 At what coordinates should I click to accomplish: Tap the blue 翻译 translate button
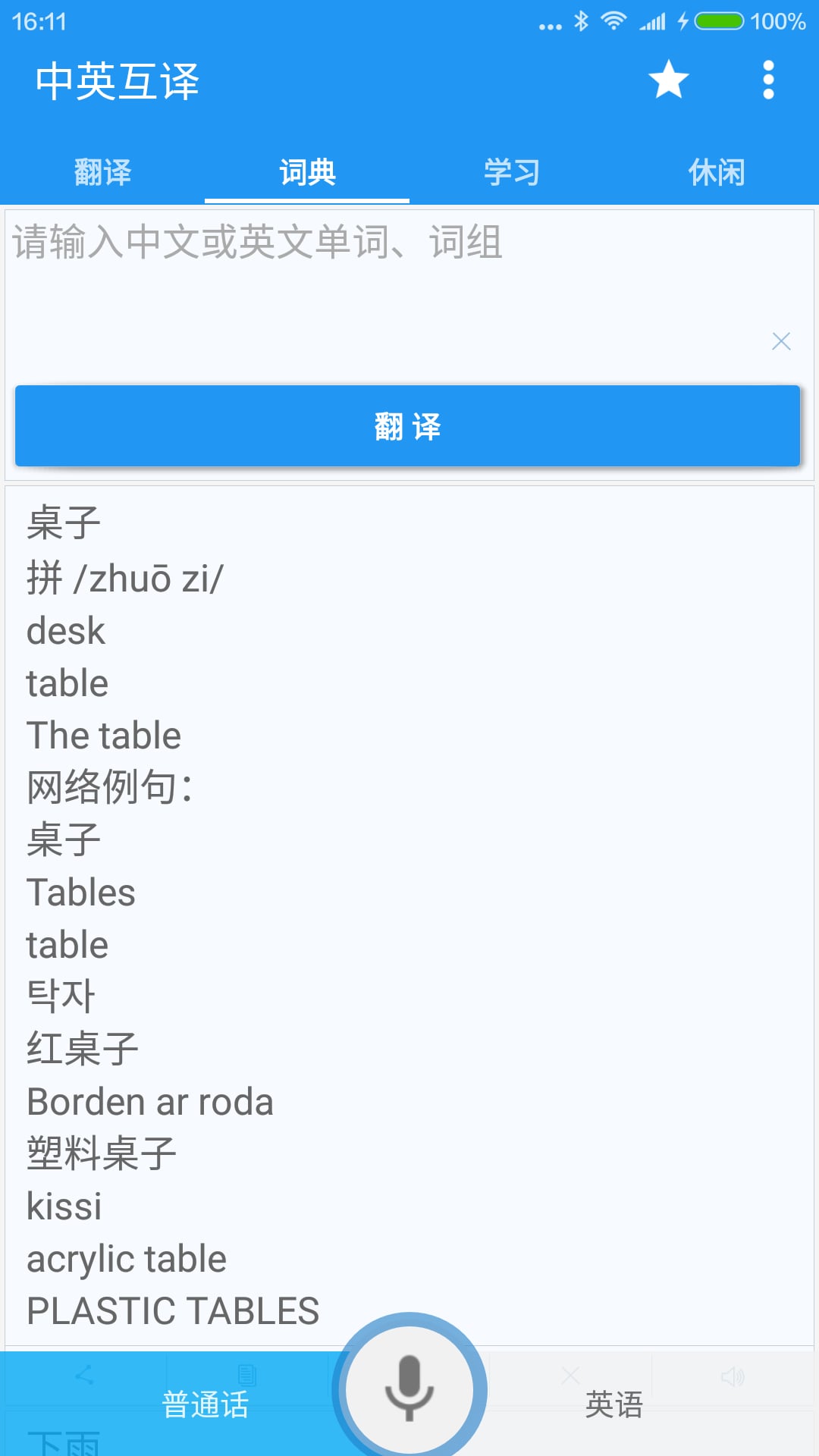408,425
